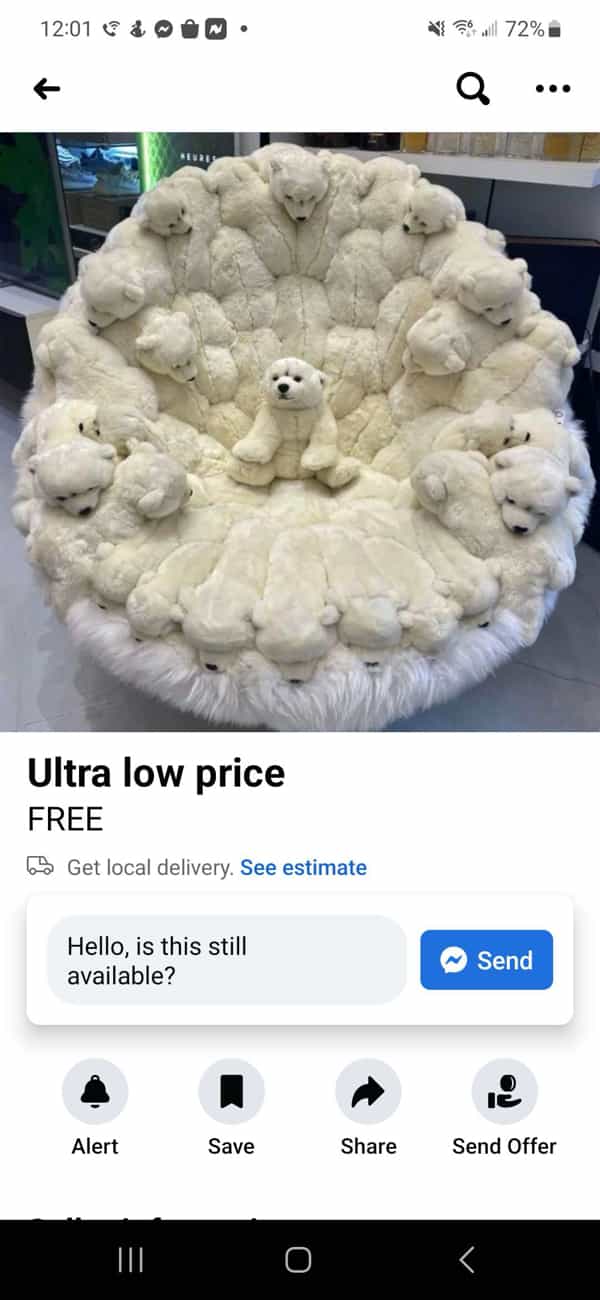Image resolution: width=600 pixels, height=1300 pixels.
Task: Open the Send Offer option
Action: click(x=504, y=1092)
